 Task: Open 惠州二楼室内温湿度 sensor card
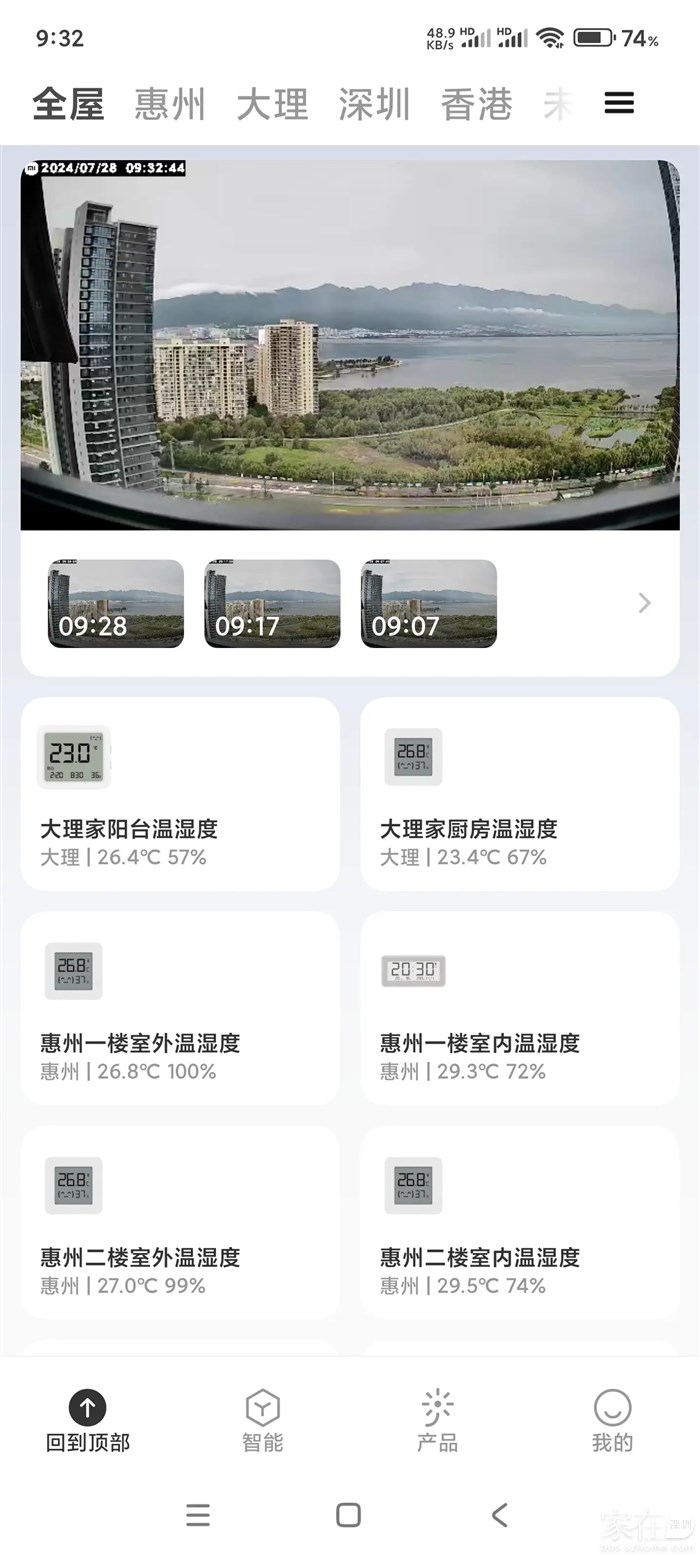pyautogui.click(x=520, y=1222)
